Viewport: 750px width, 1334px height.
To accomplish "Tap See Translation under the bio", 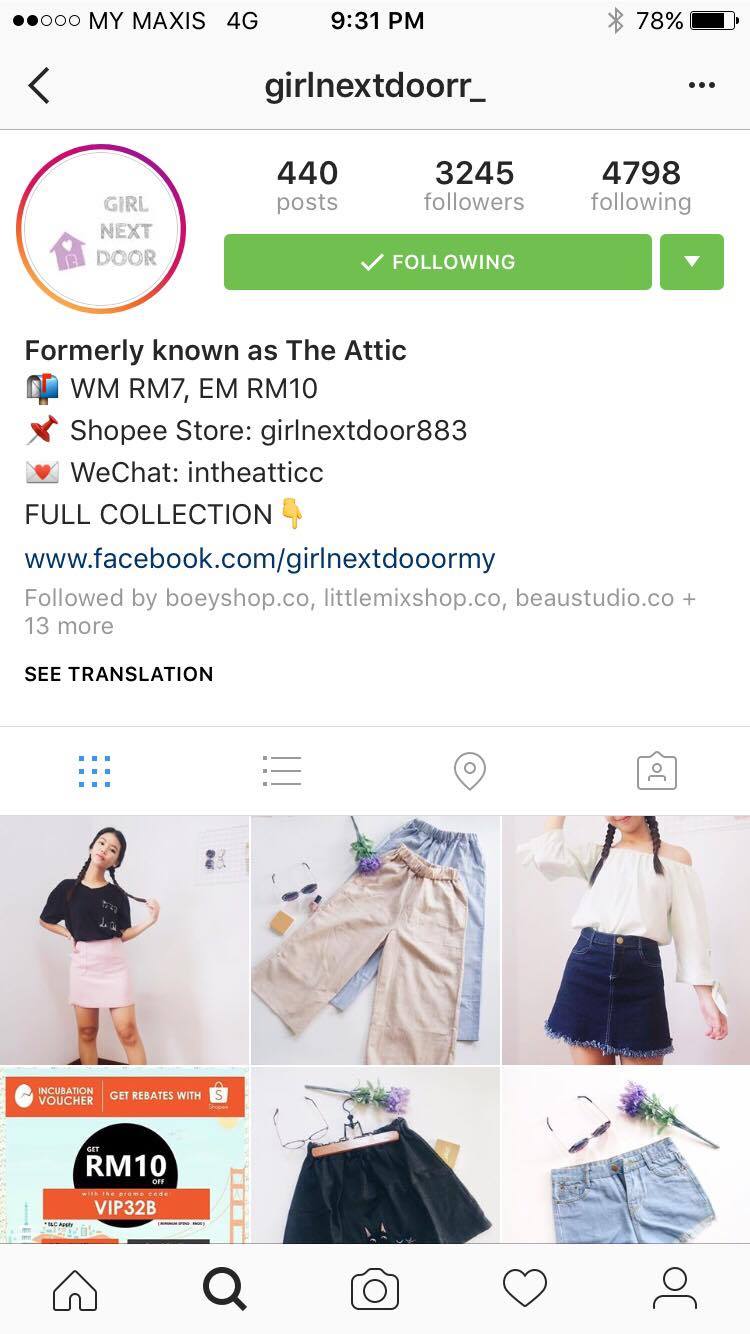I will (x=118, y=674).
